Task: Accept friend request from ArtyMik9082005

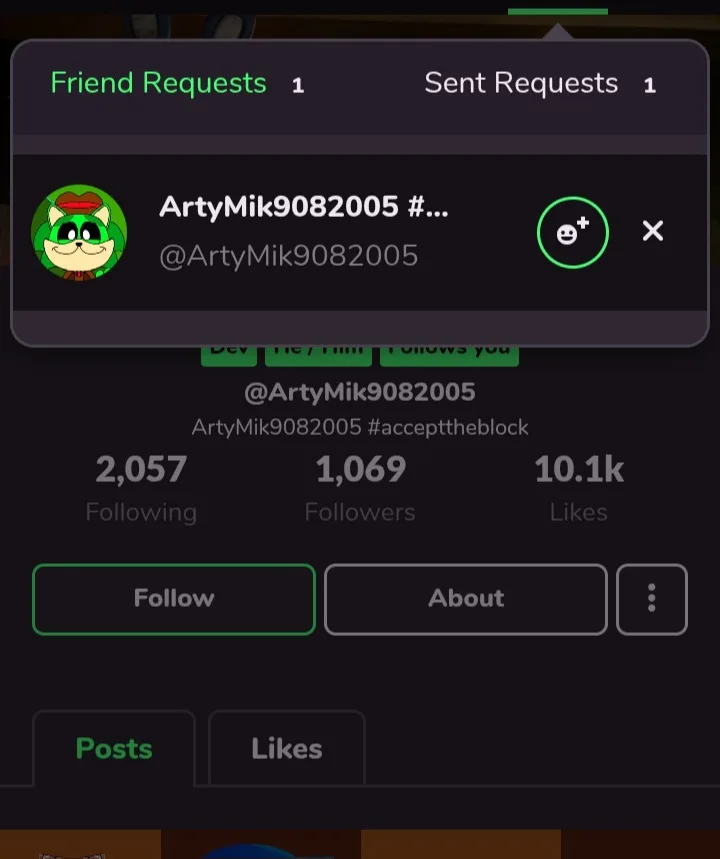Action: (x=573, y=232)
